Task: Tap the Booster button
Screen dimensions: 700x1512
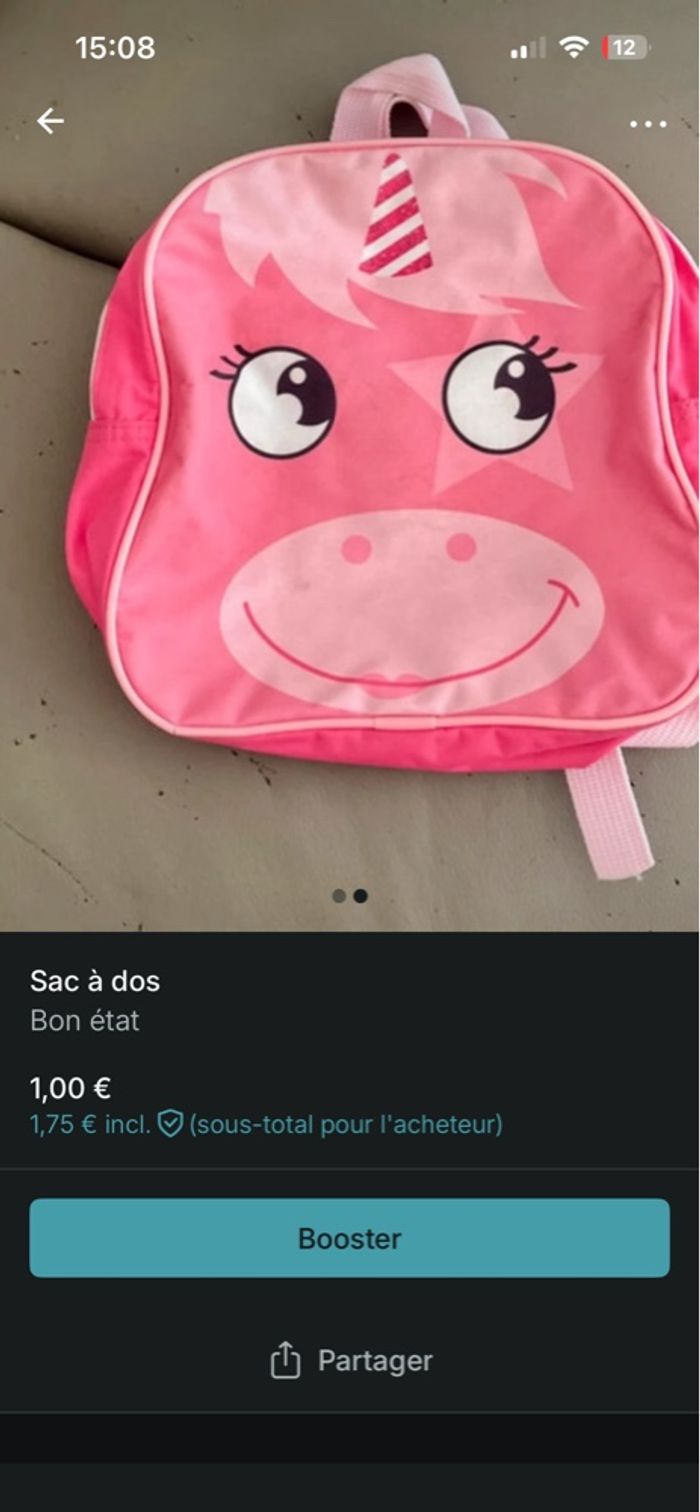Action: (x=349, y=1238)
